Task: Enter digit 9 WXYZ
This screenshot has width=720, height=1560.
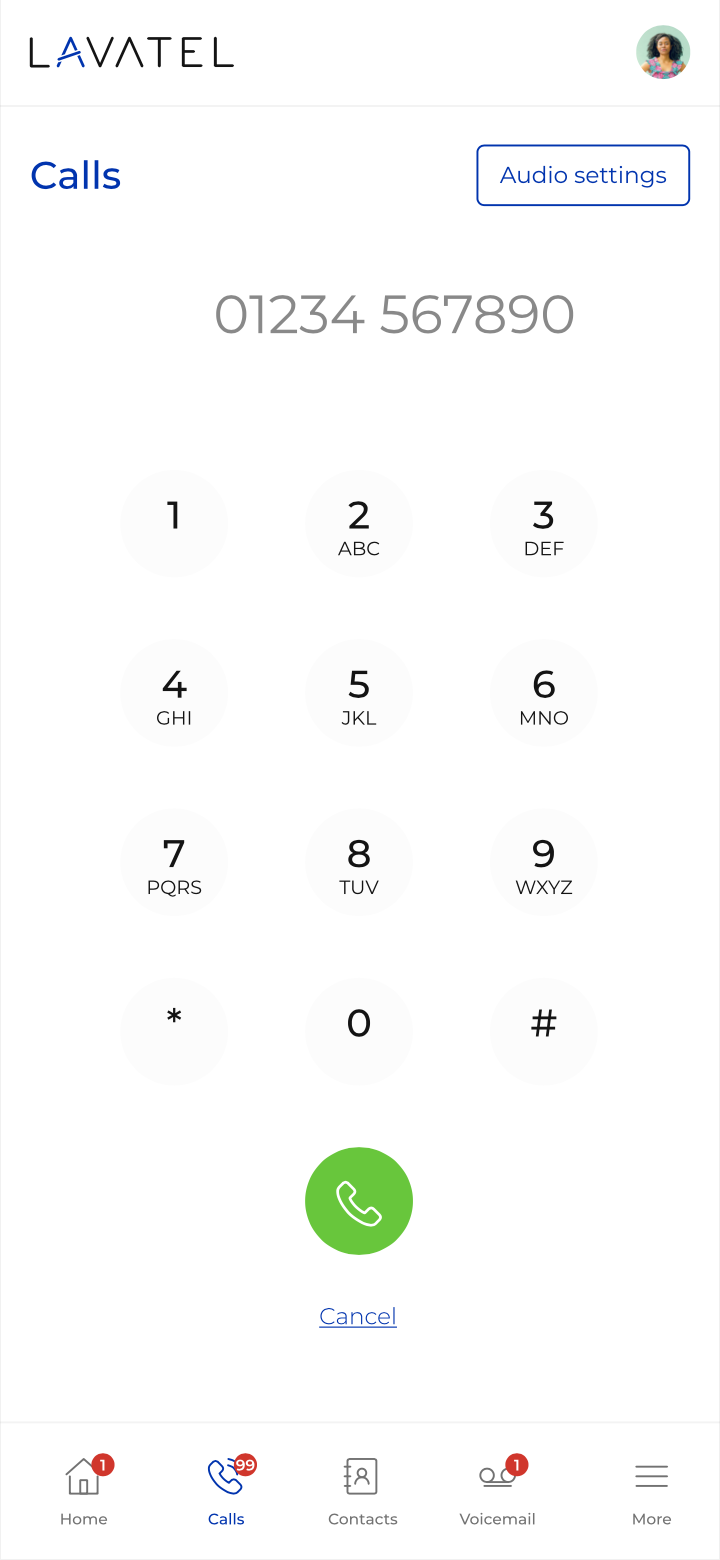Action: (x=543, y=861)
